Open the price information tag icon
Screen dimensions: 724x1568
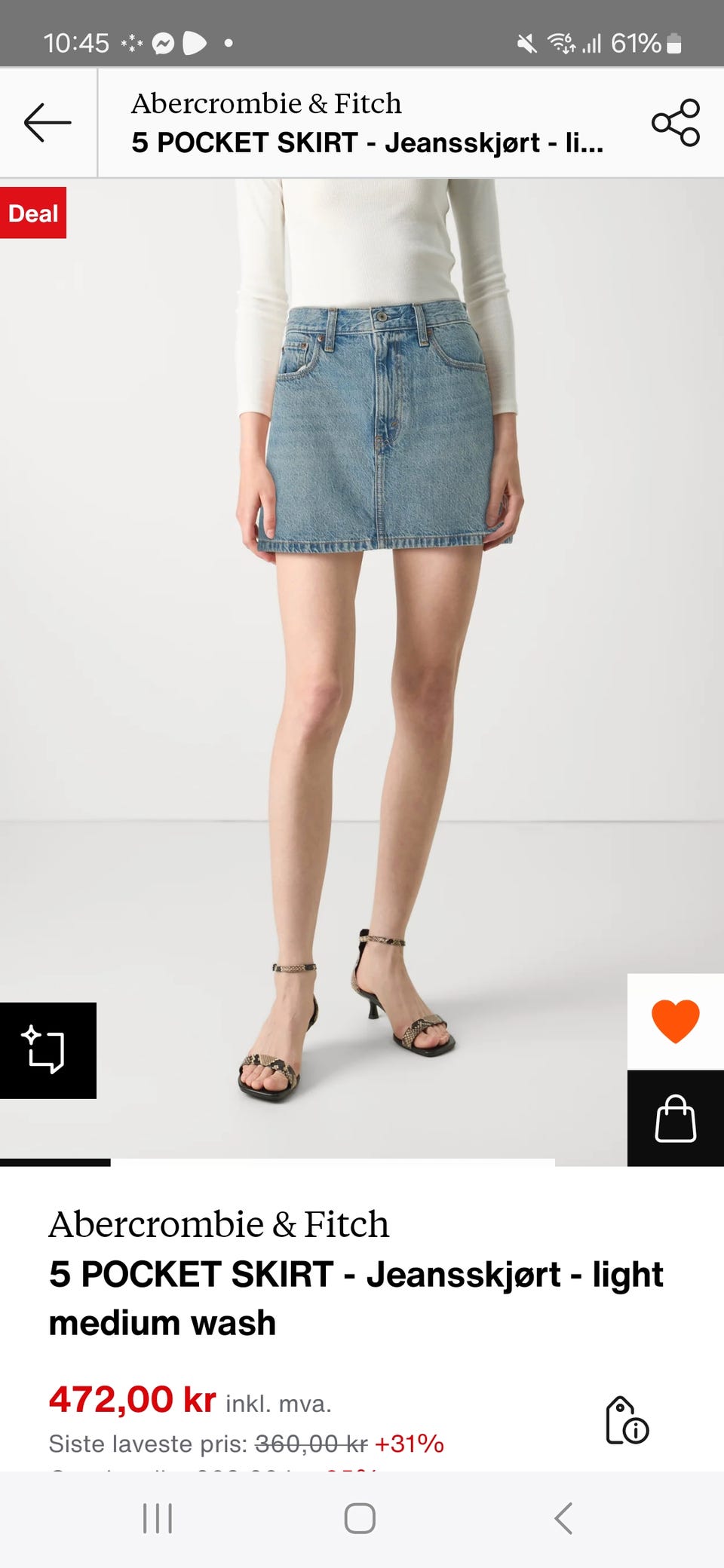(627, 1420)
